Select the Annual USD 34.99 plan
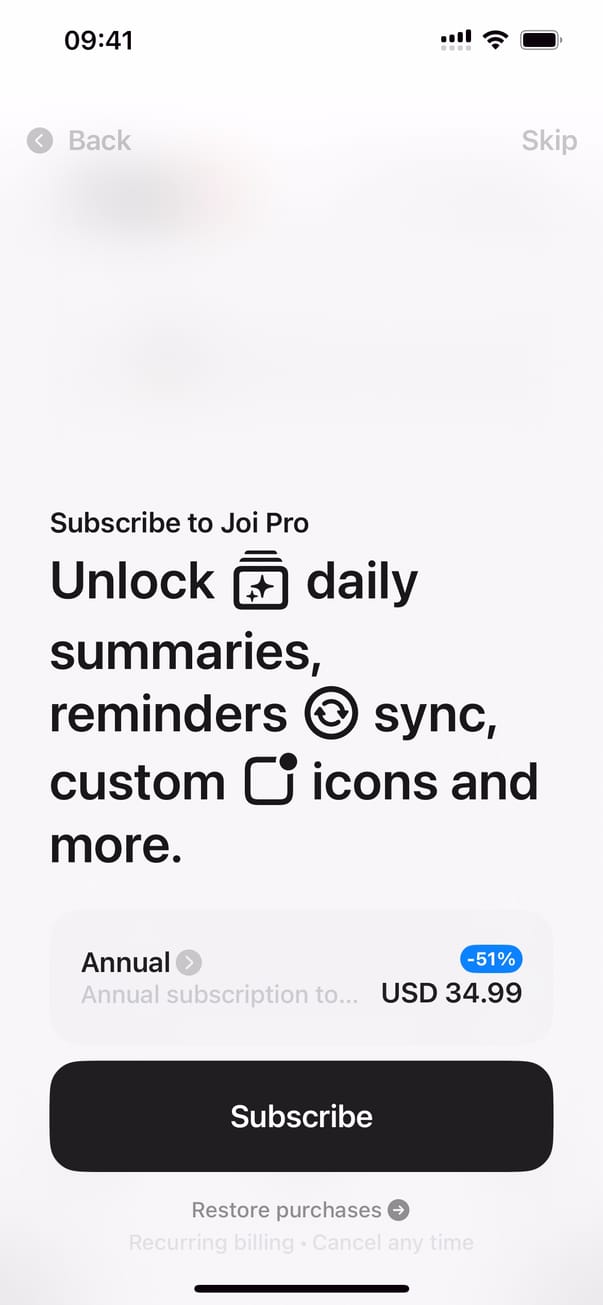Image resolution: width=603 pixels, height=1305 pixels. [301, 977]
